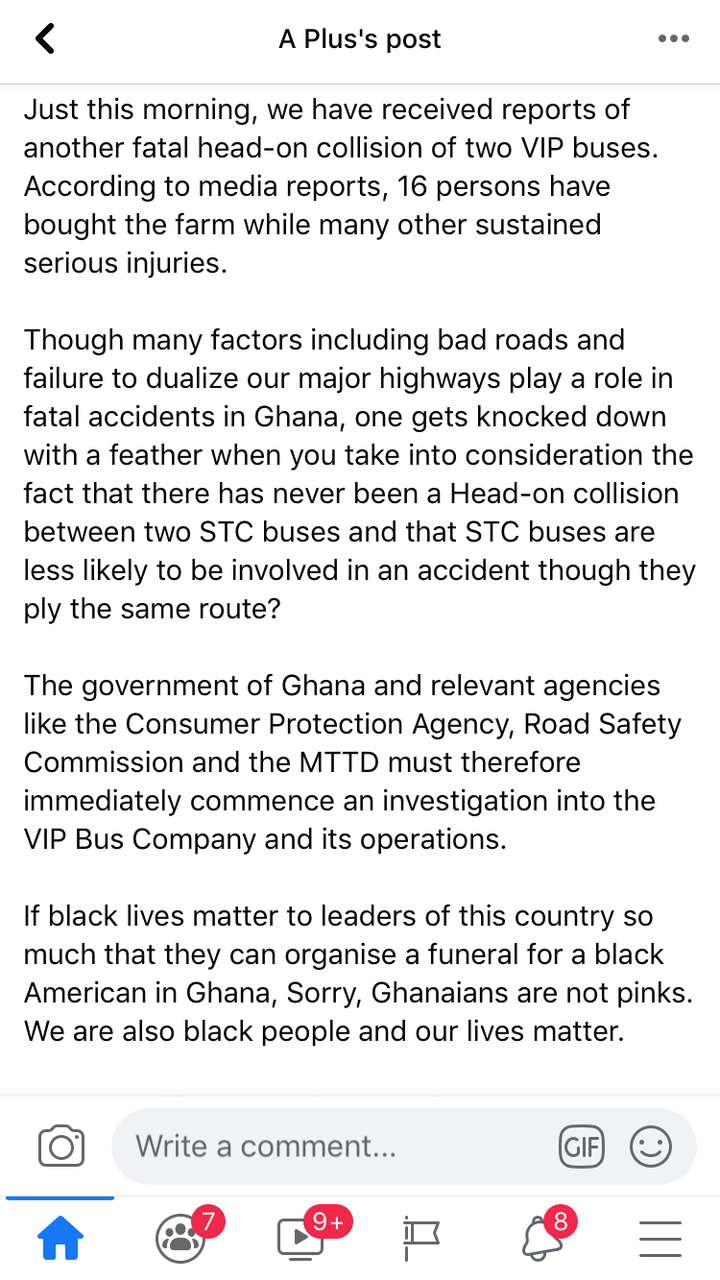
Task: Open the emoji sticker picker
Action: [x=651, y=1146]
